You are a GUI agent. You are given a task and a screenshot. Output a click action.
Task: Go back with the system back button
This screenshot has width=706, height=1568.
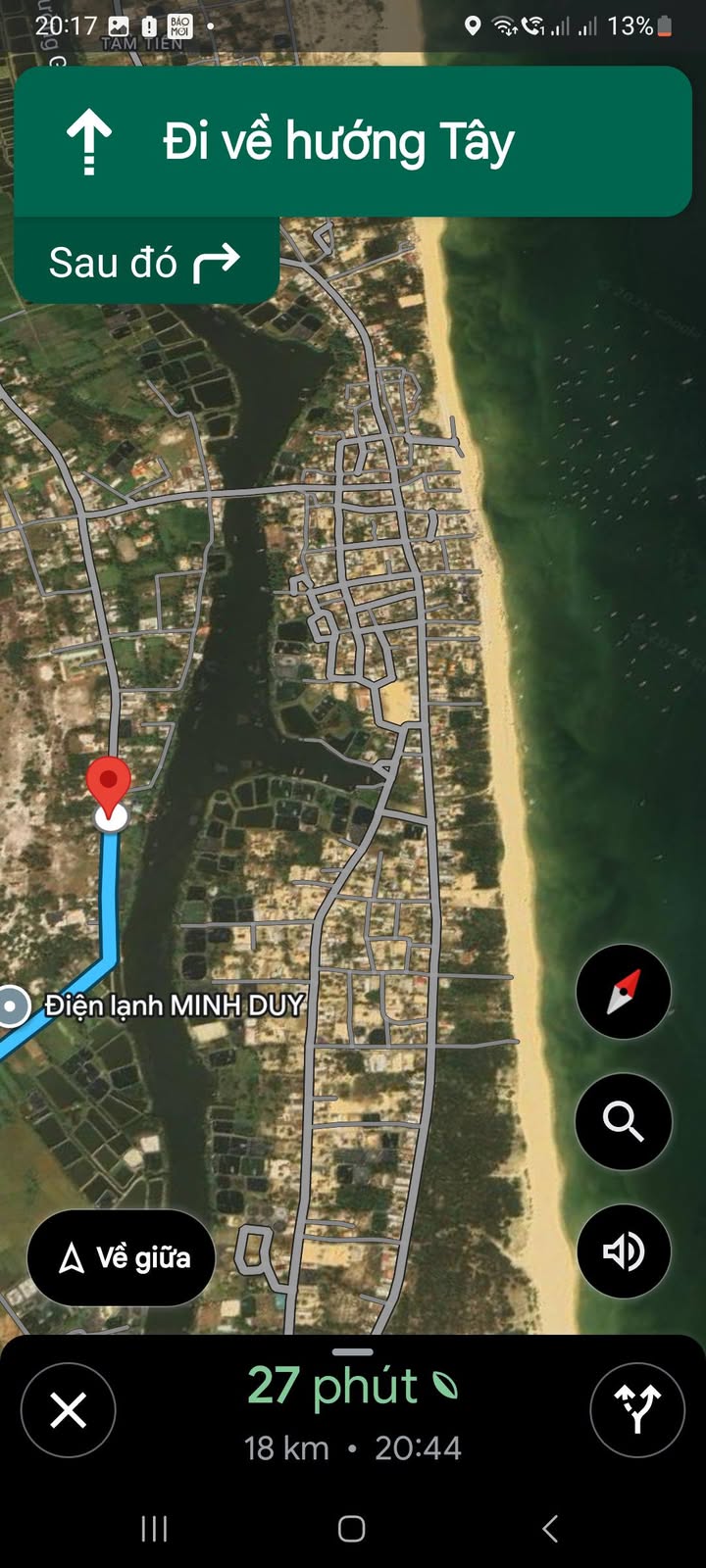550,1529
